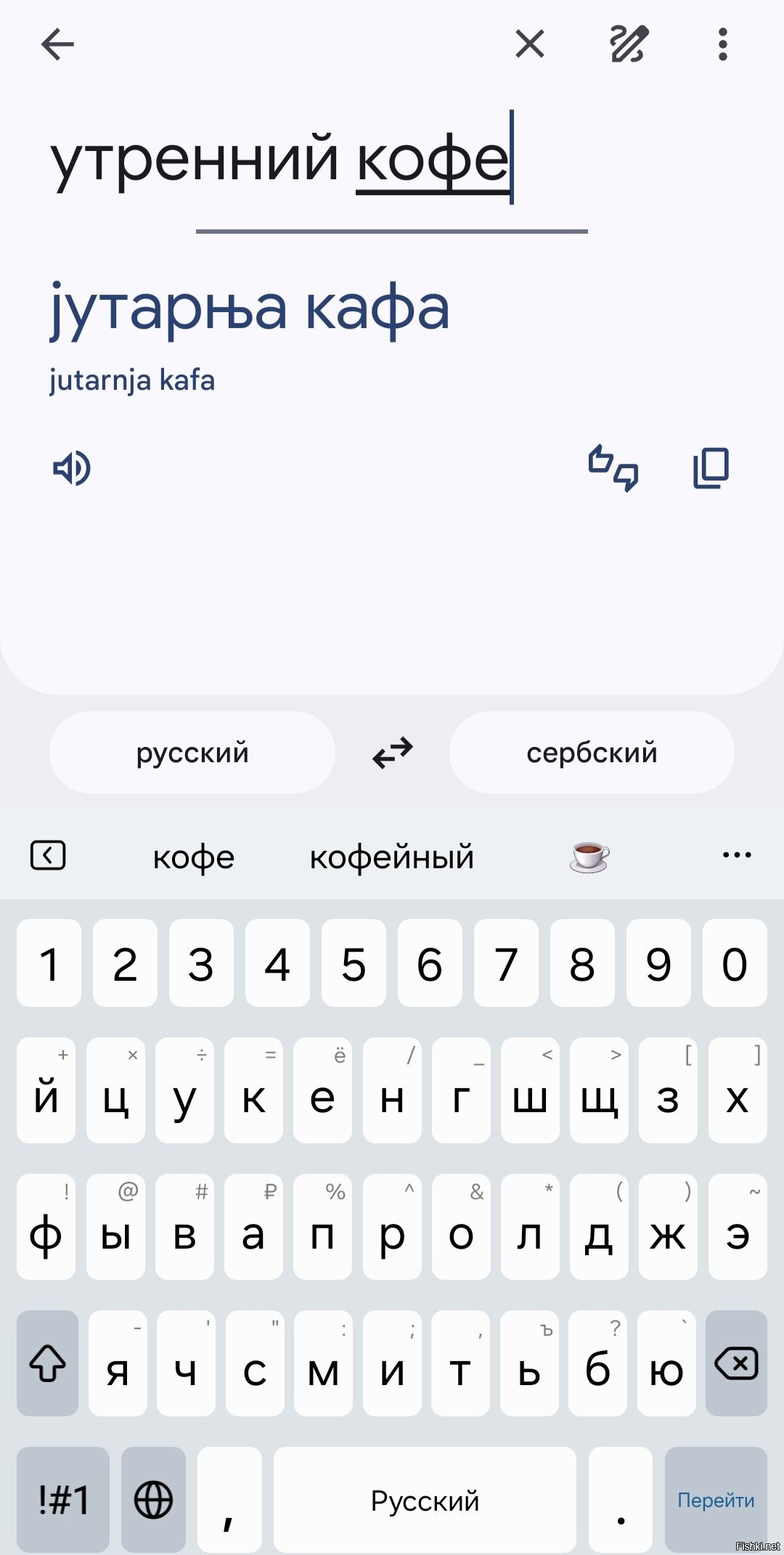Copy the translation to clipboard
Viewport: 784px width, 1555px height.
click(711, 468)
